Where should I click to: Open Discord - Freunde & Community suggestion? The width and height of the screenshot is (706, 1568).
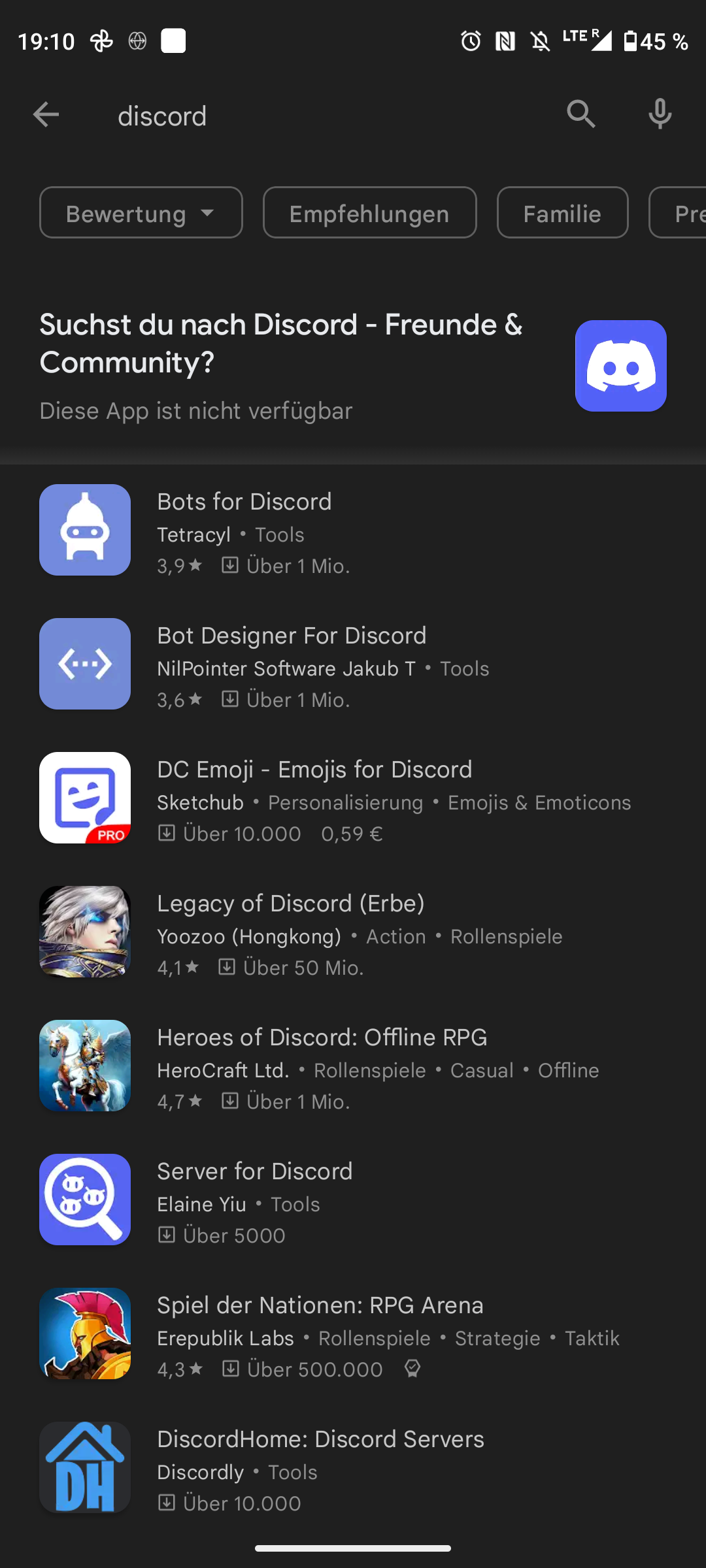pos(353,366)
